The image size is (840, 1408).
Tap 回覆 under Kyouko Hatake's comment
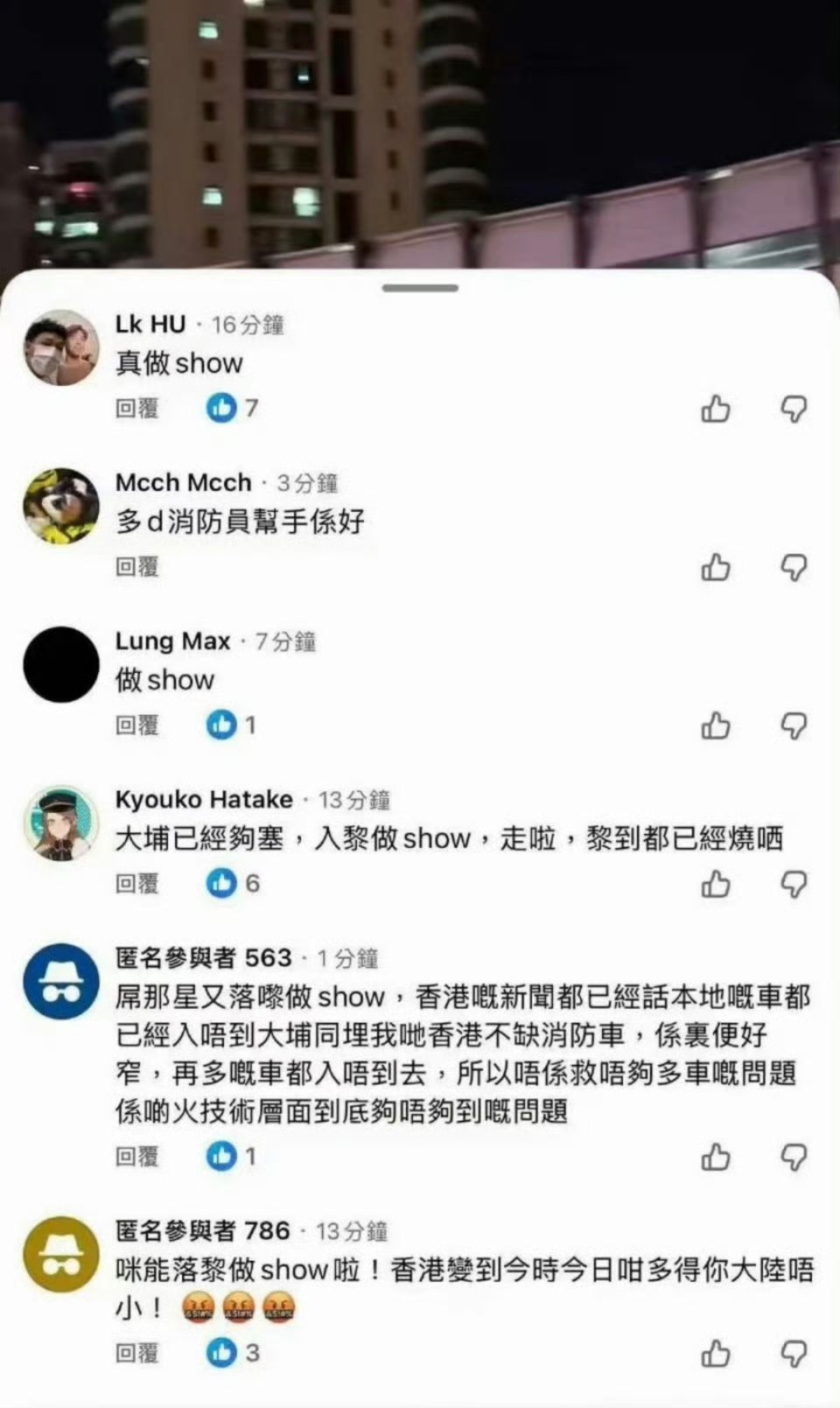pyautogui.click(x=136, y=884)
